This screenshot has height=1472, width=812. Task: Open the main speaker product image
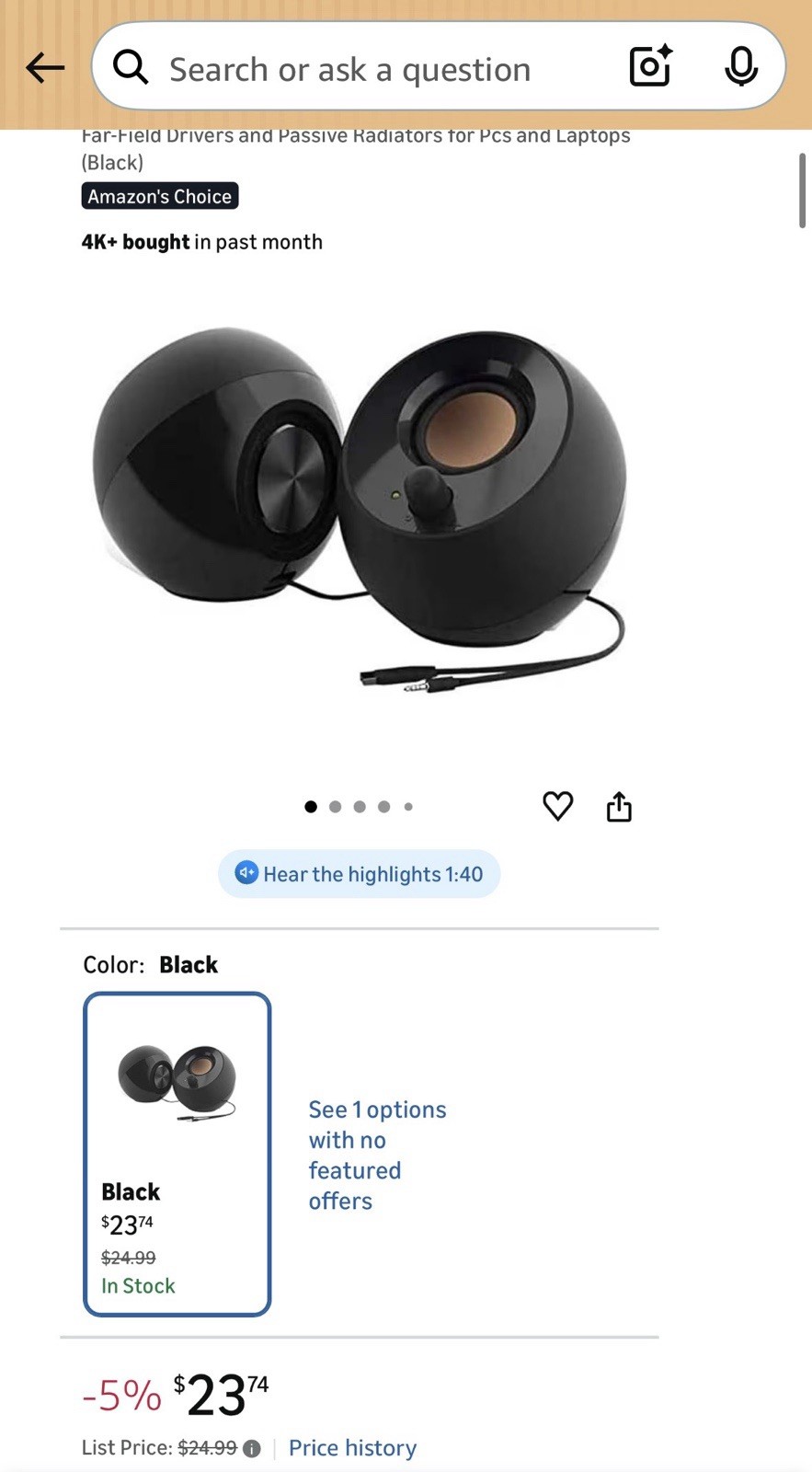360,511
